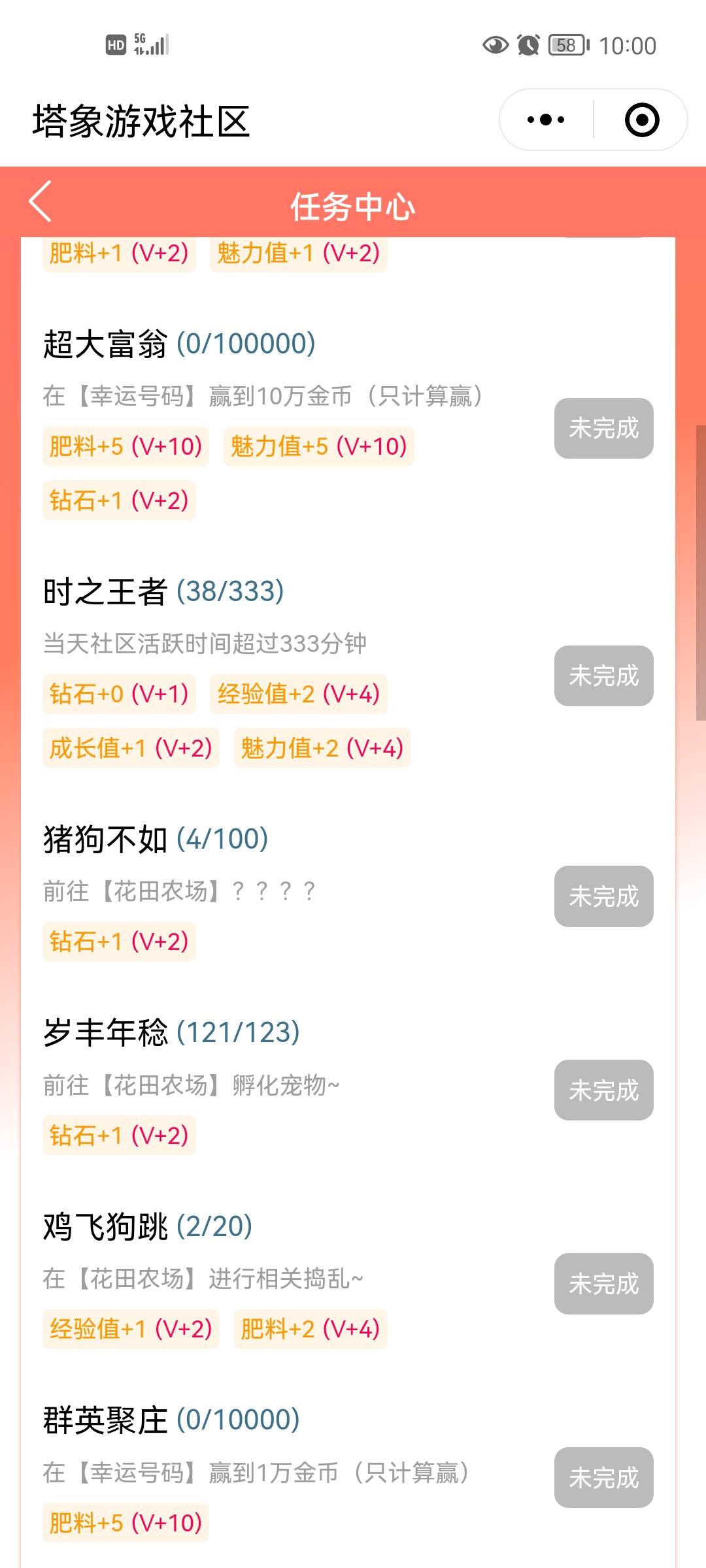Select 未完成 button beside 鸡飞狗跳
Viewport: 706px width, 1568px height.
click(x=603, y=1284)
